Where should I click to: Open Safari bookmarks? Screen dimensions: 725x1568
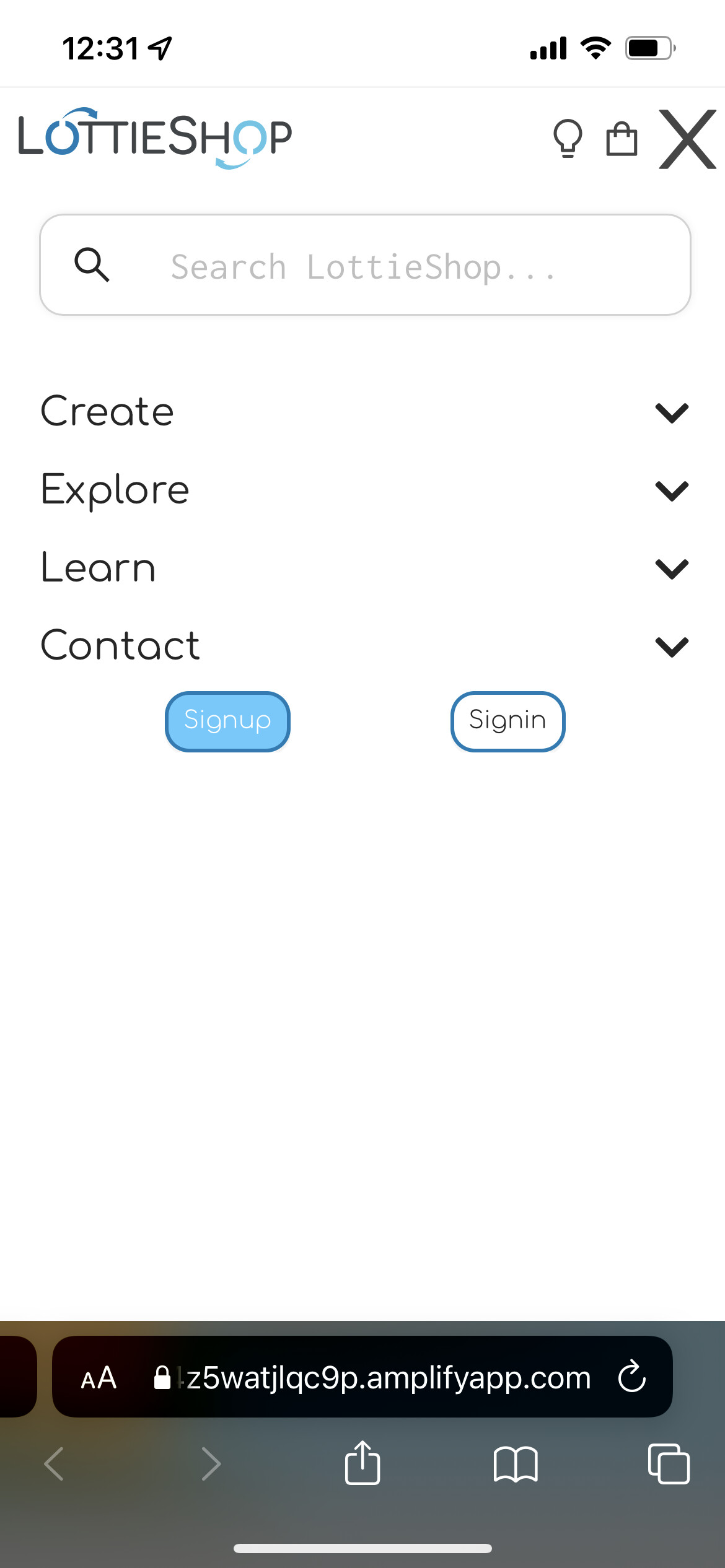tap(516, 1465)
